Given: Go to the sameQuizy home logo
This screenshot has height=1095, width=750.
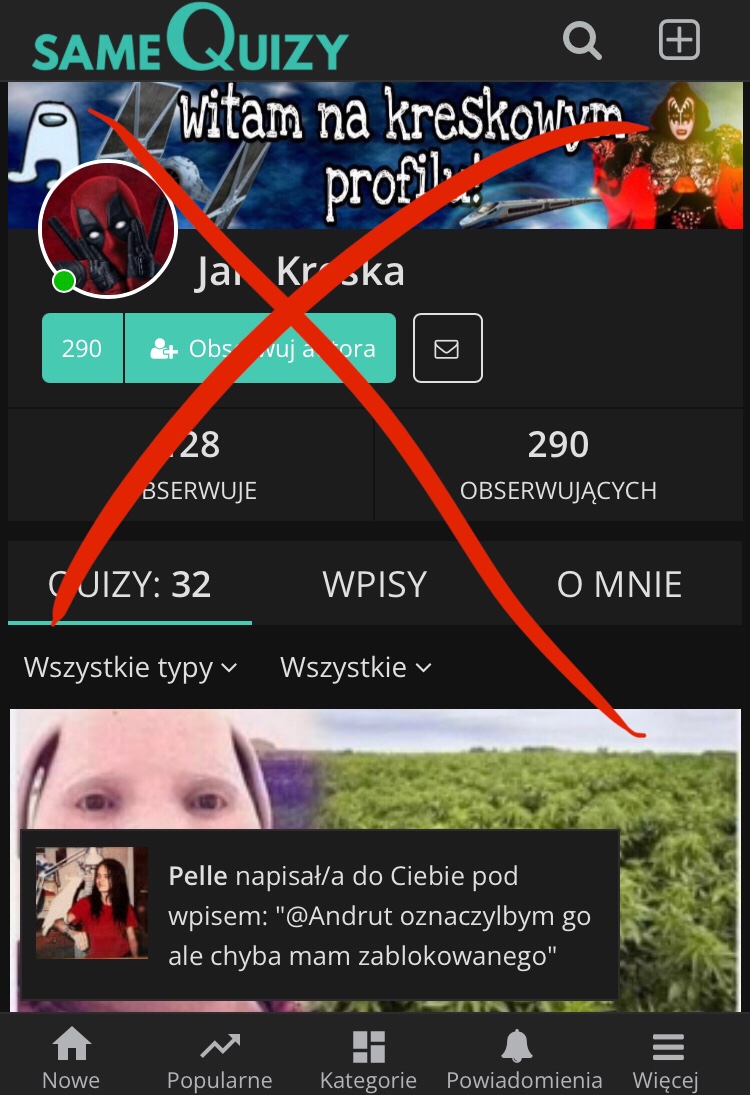Looking at the screenshot, I should (x=190, y=42).
